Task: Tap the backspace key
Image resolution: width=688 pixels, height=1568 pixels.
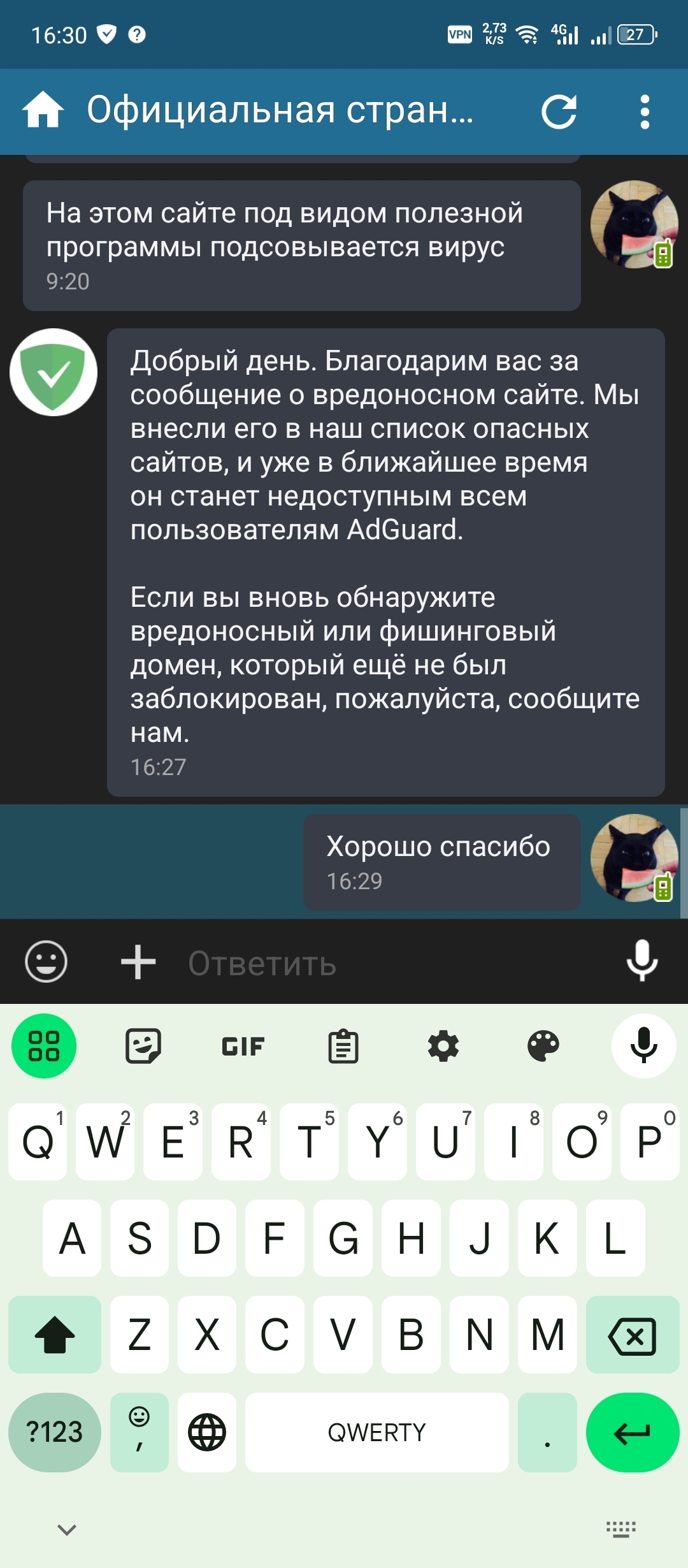Action: point(632,1335)
